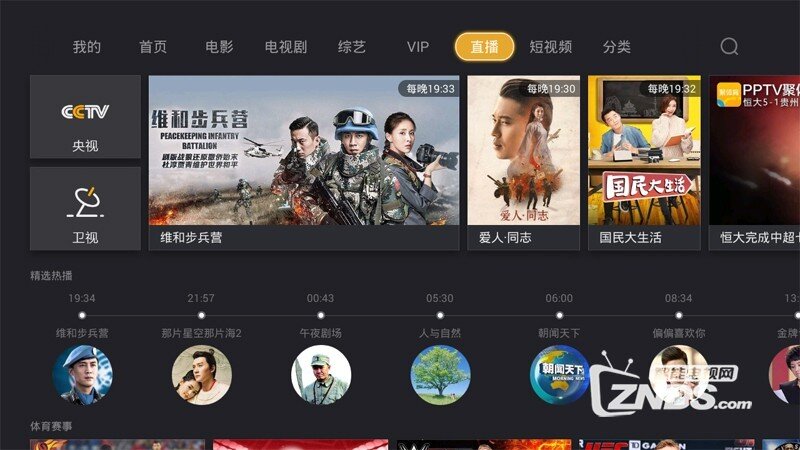Open the search icon
This screenshot has height=450, width=800.
pyautogui.click(x=729, y=46)
